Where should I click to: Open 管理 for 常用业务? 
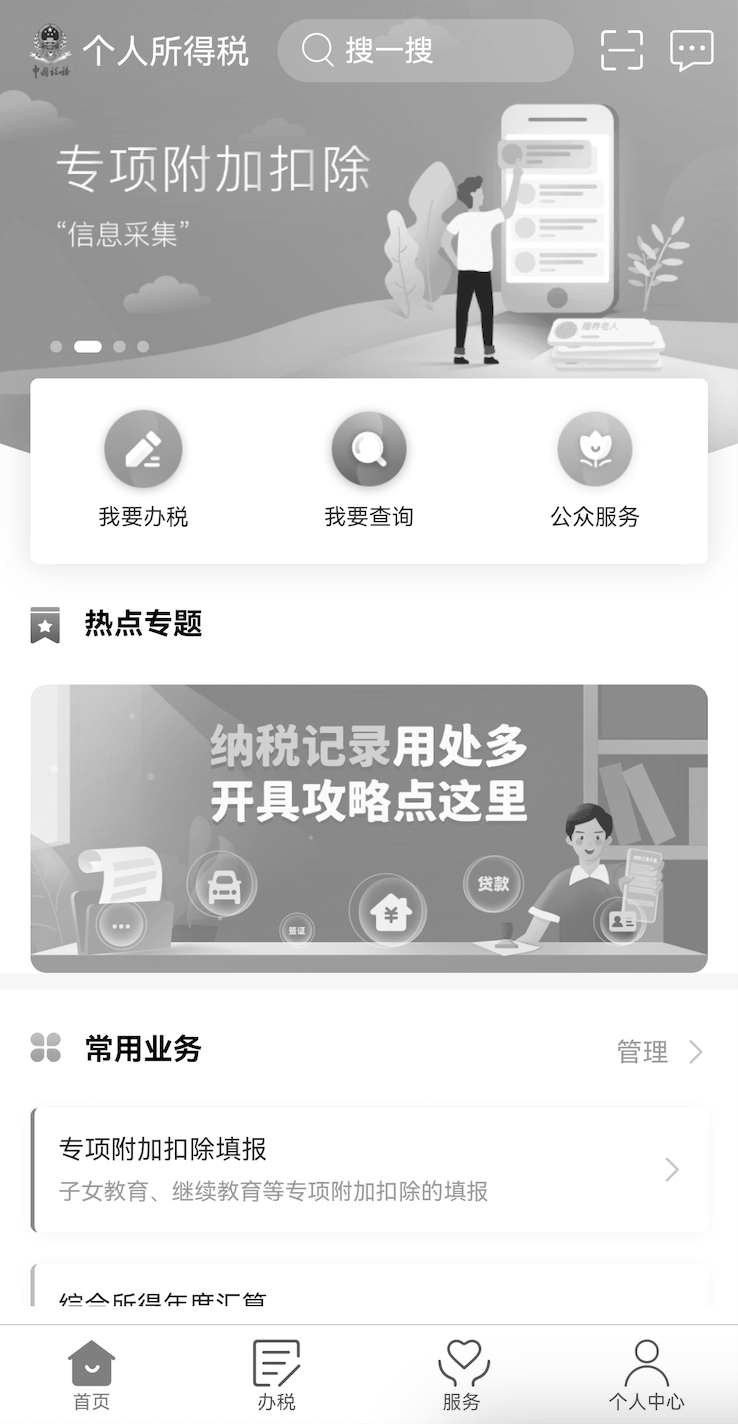[659, 1052]
